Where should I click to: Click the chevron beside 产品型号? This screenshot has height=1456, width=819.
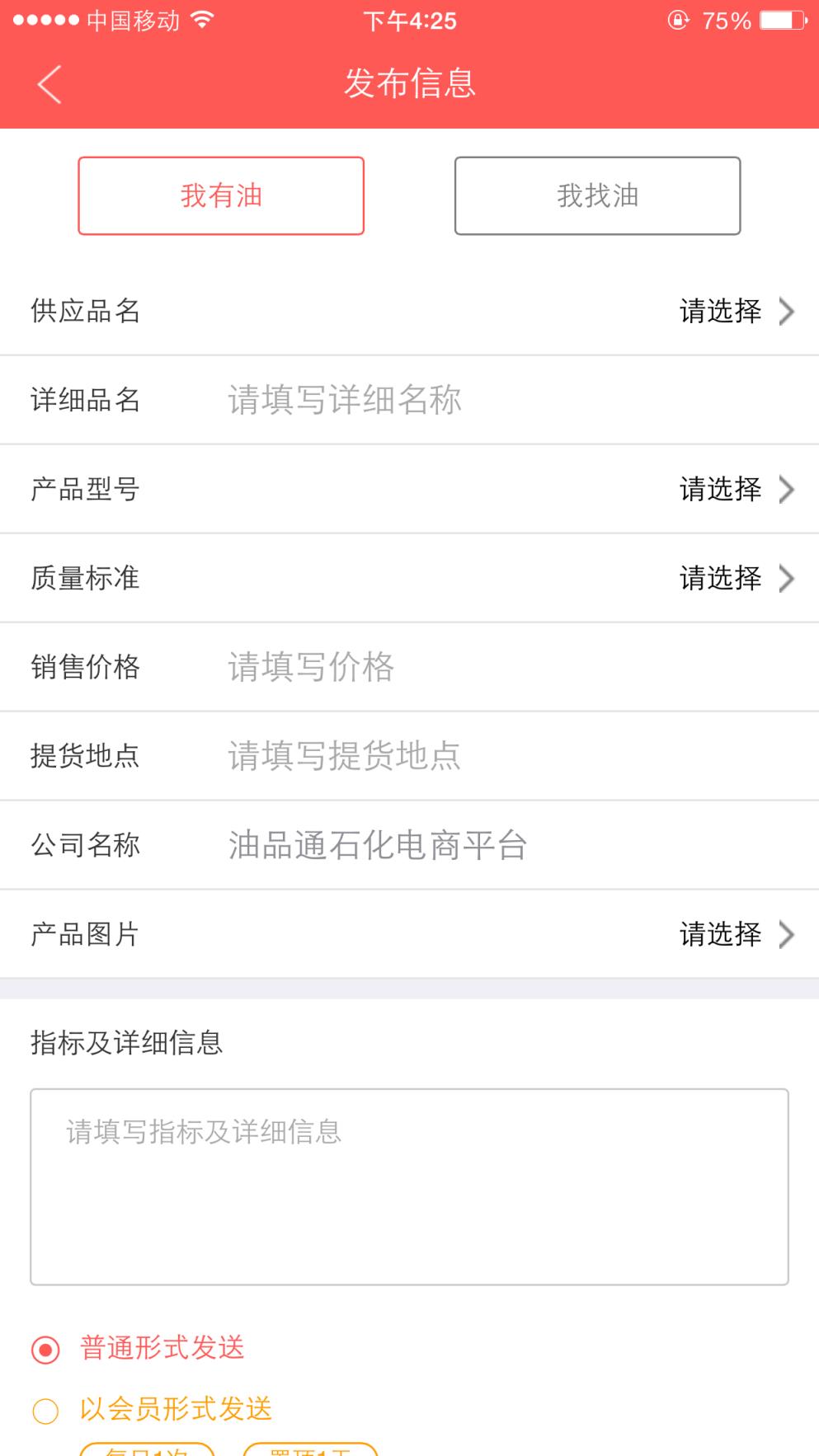pos(788,489)
